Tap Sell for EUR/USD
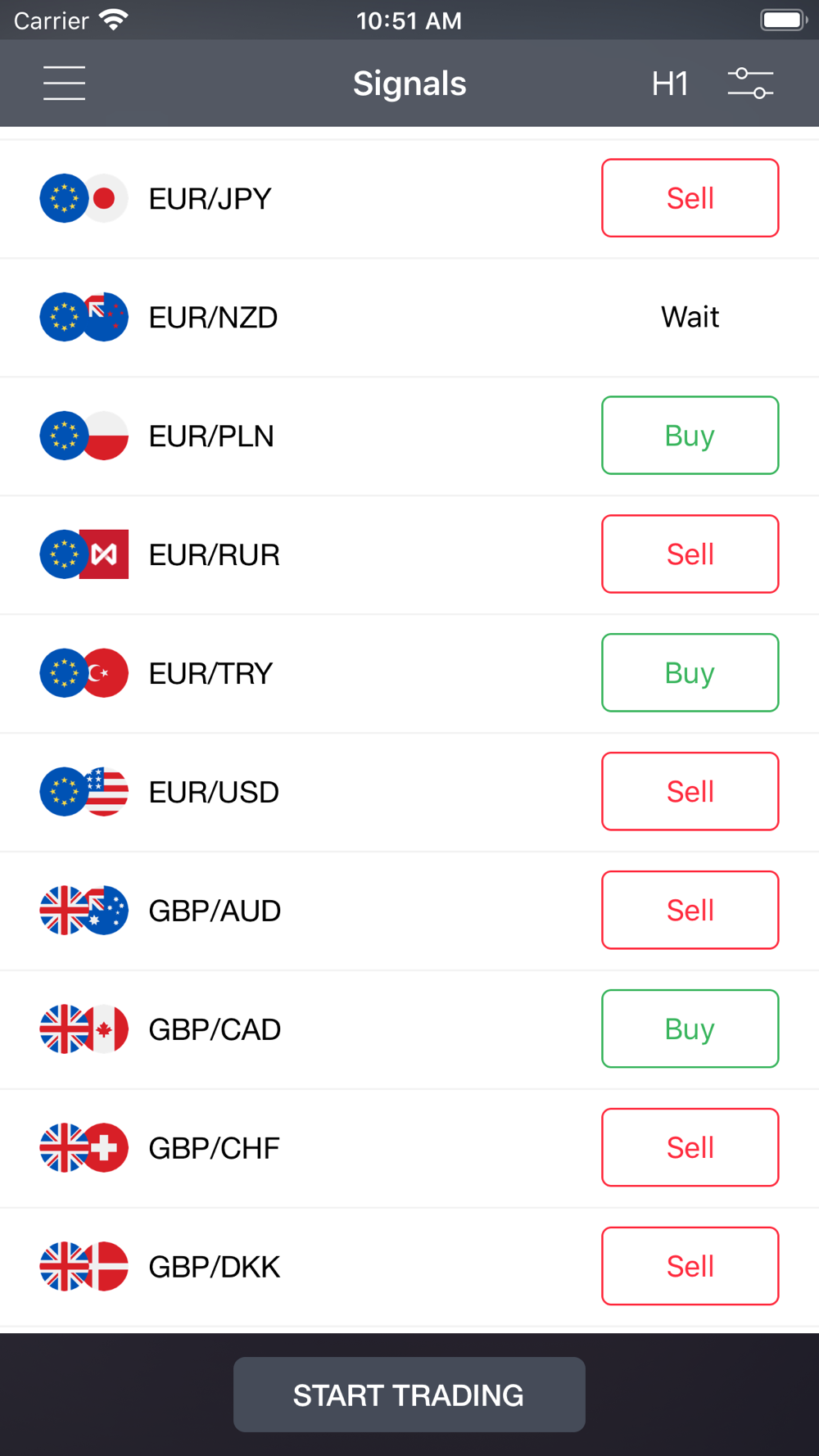The image size is (819, 1456). [x=690, y=792]
